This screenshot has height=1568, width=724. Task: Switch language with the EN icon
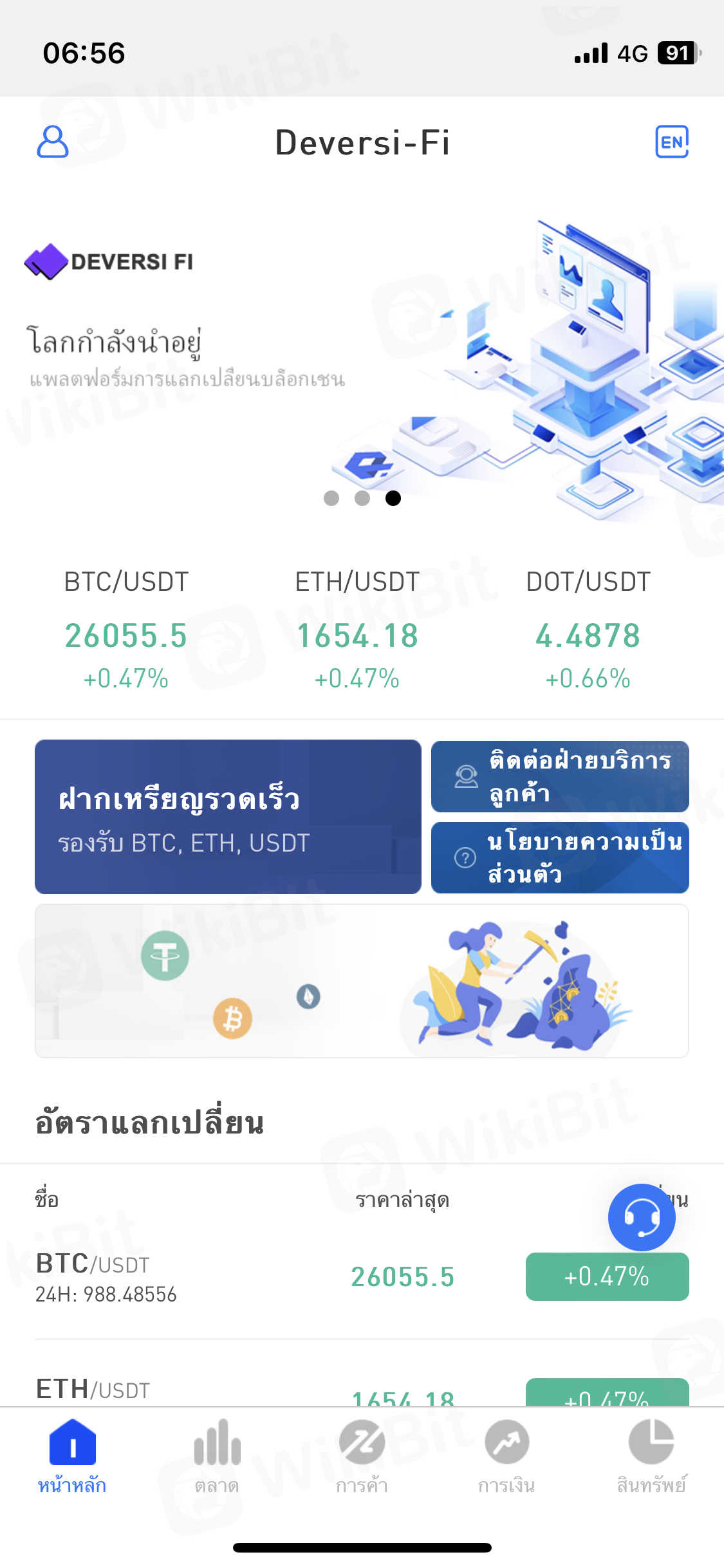point(671,142)
